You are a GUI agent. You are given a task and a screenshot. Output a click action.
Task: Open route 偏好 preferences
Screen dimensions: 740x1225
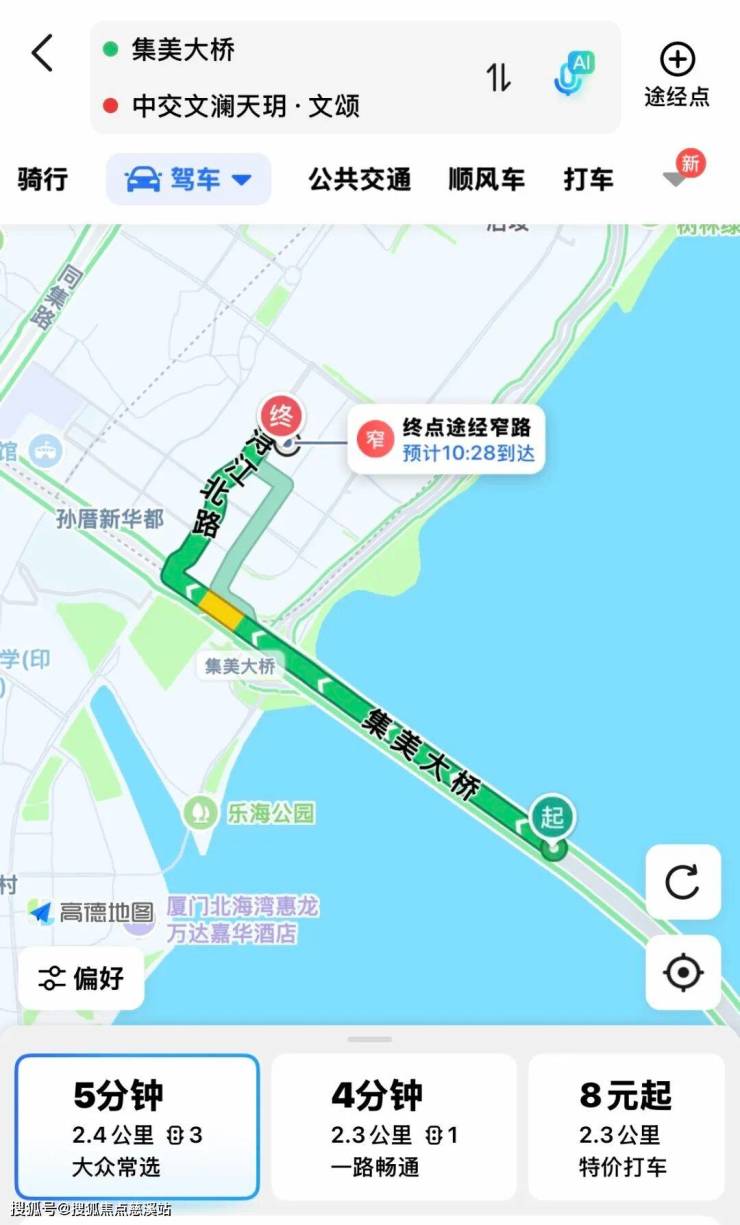tap(81, 978)
